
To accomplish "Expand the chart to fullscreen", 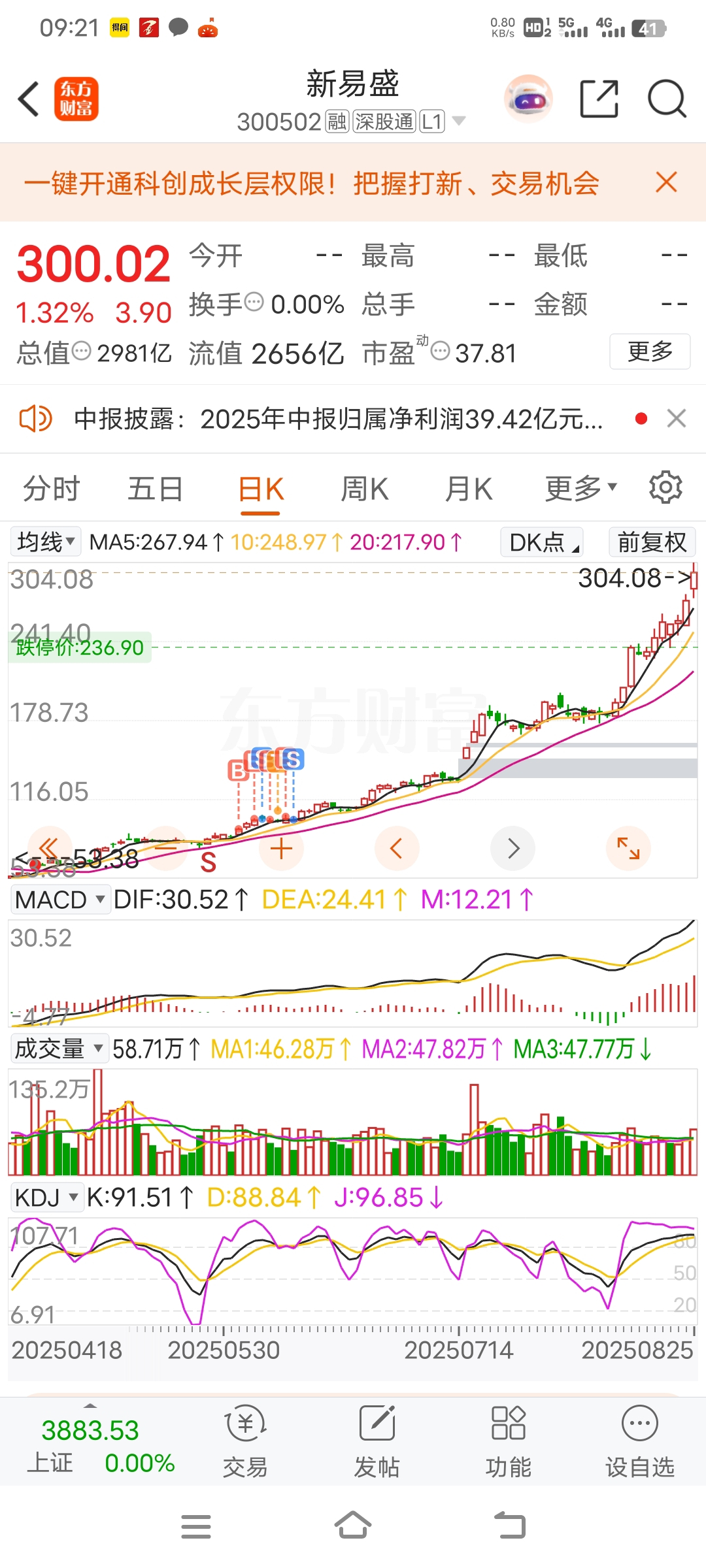I will [628, 848].
